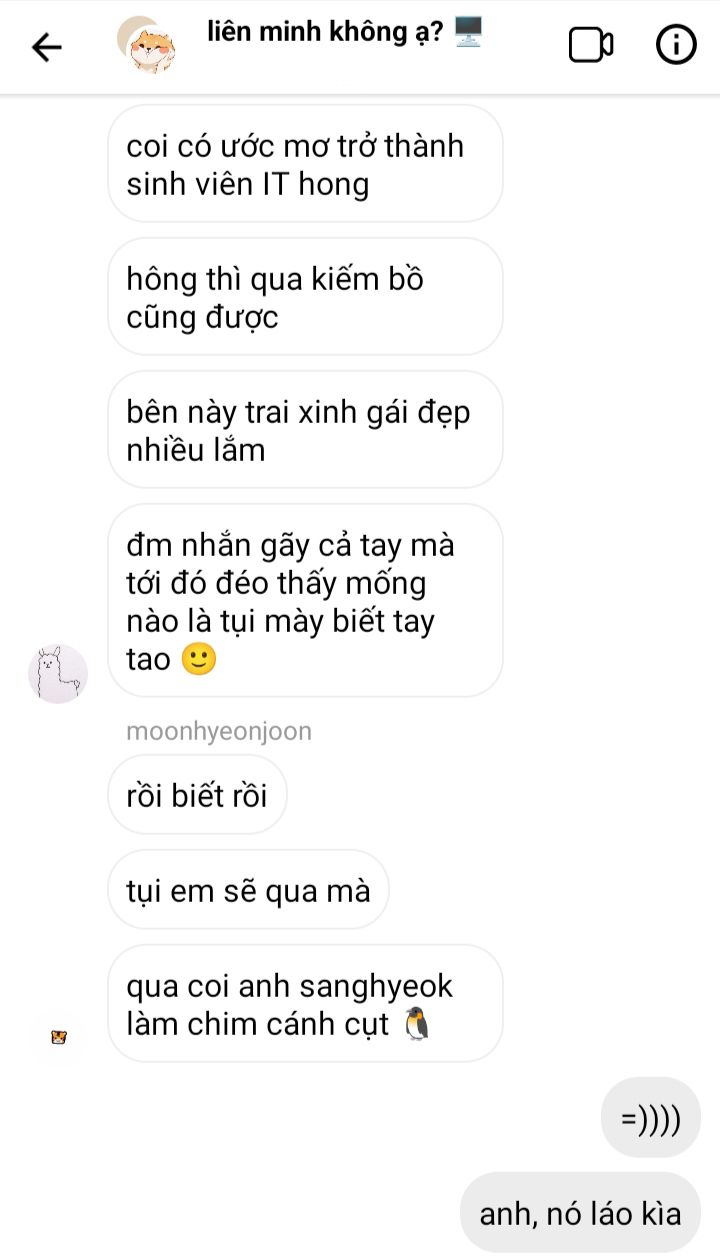Open the chat info details
The width and height of the screenshot is (720, 1260).
click(676, 45)
